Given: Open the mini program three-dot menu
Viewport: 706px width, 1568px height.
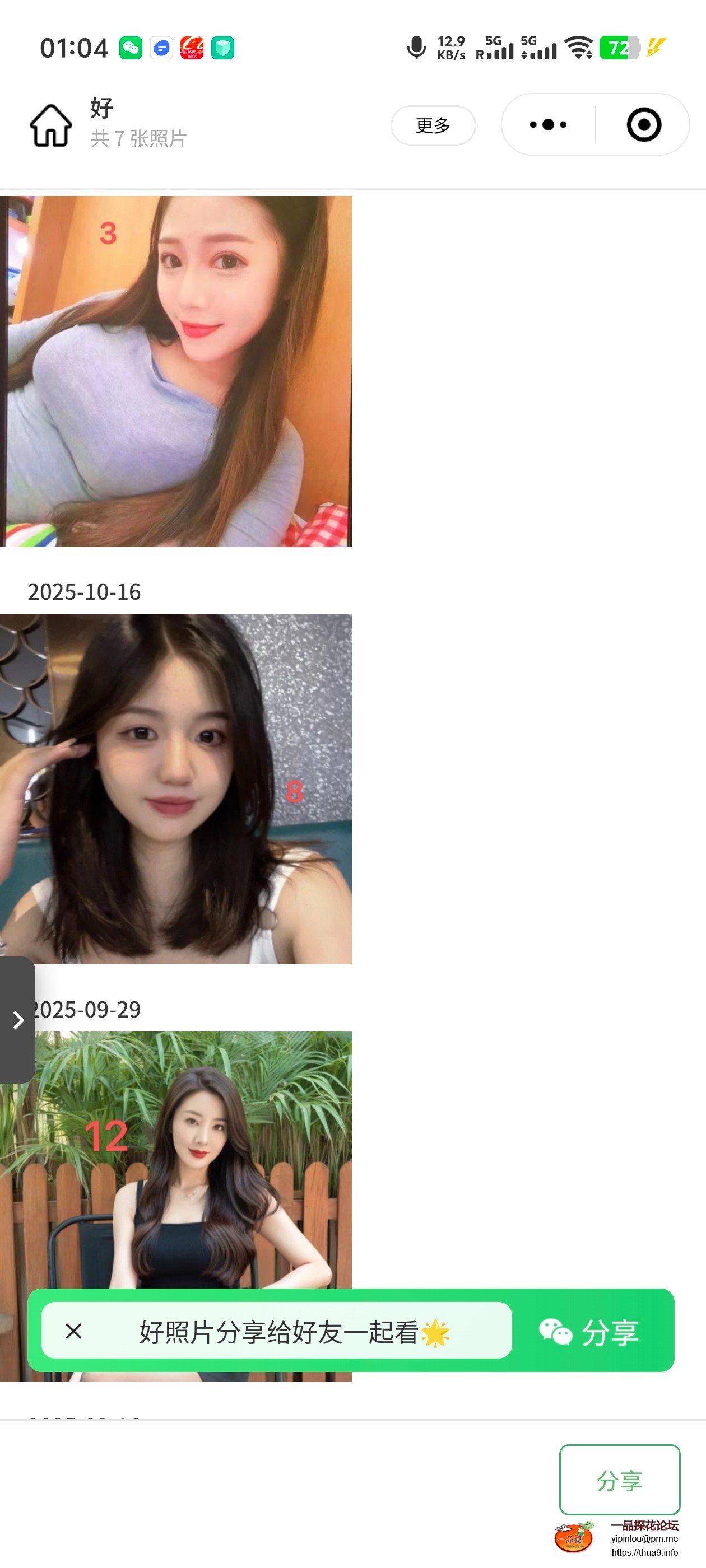Looking at the screenshot, I should [x=547, y=125].
